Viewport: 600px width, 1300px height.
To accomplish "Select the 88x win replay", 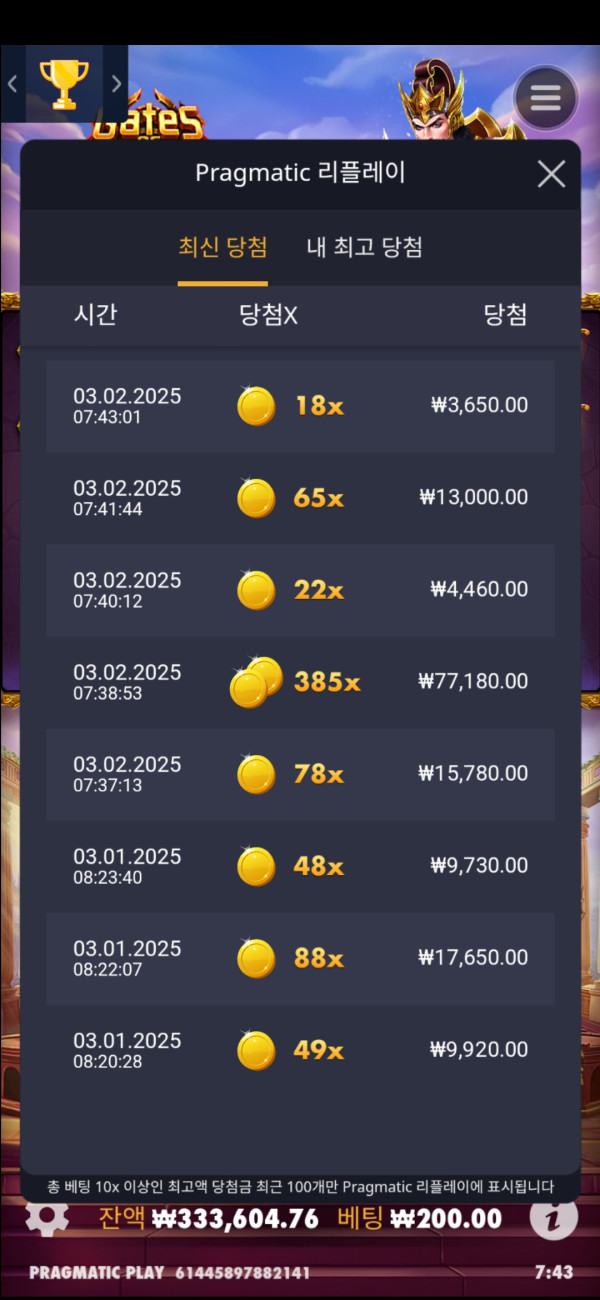I will 300,958.
